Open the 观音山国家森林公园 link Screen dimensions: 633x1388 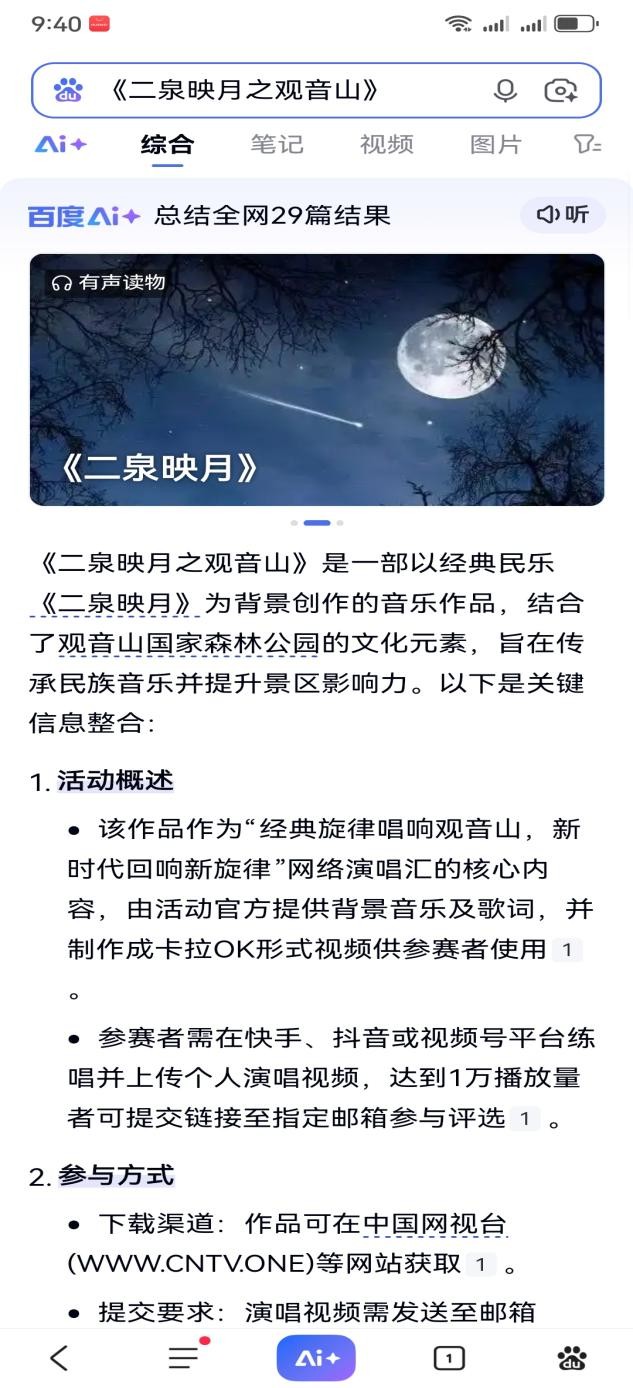click(x=188, y=646)
